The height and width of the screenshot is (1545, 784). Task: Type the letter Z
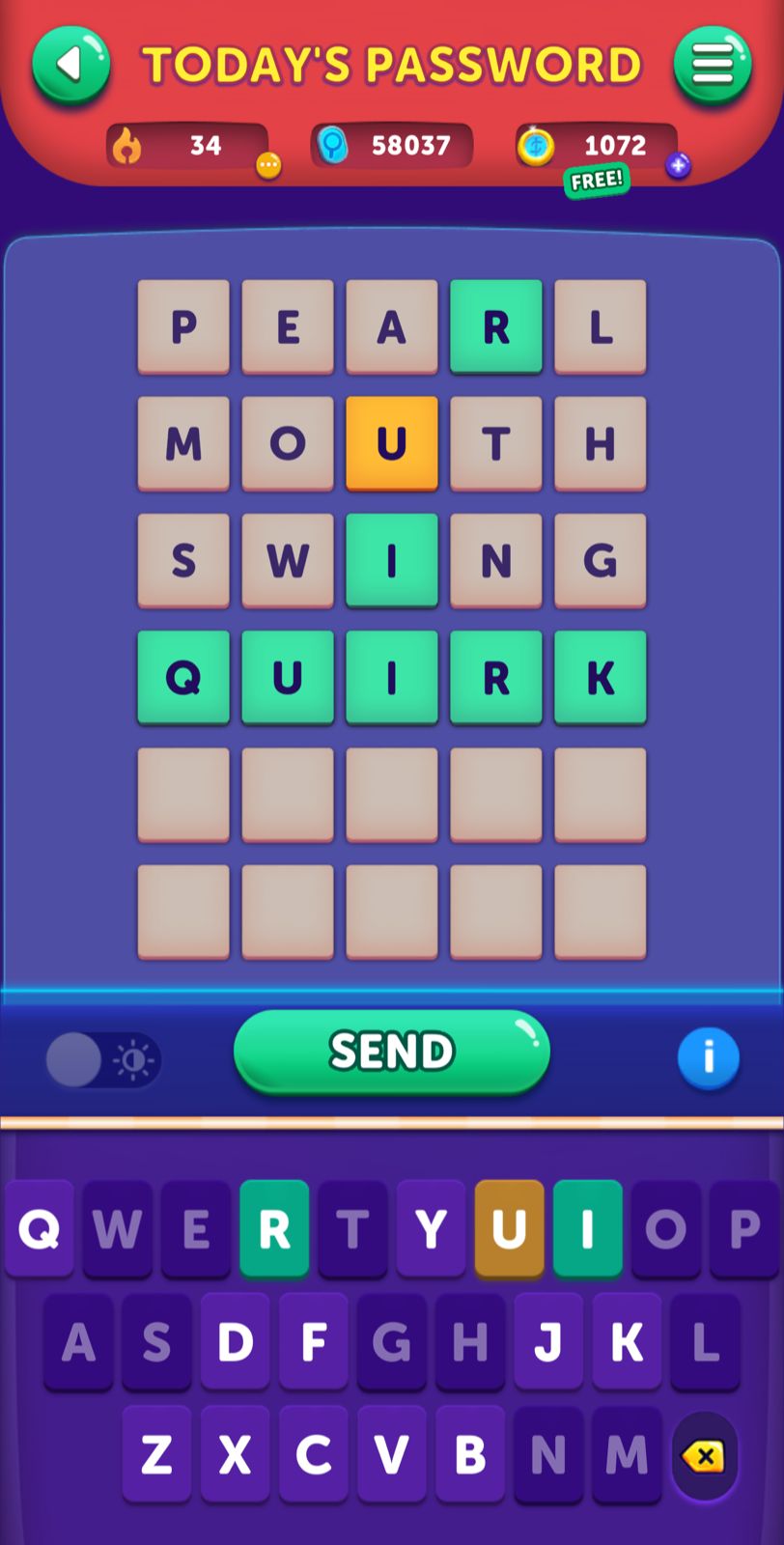(156, 1454)
